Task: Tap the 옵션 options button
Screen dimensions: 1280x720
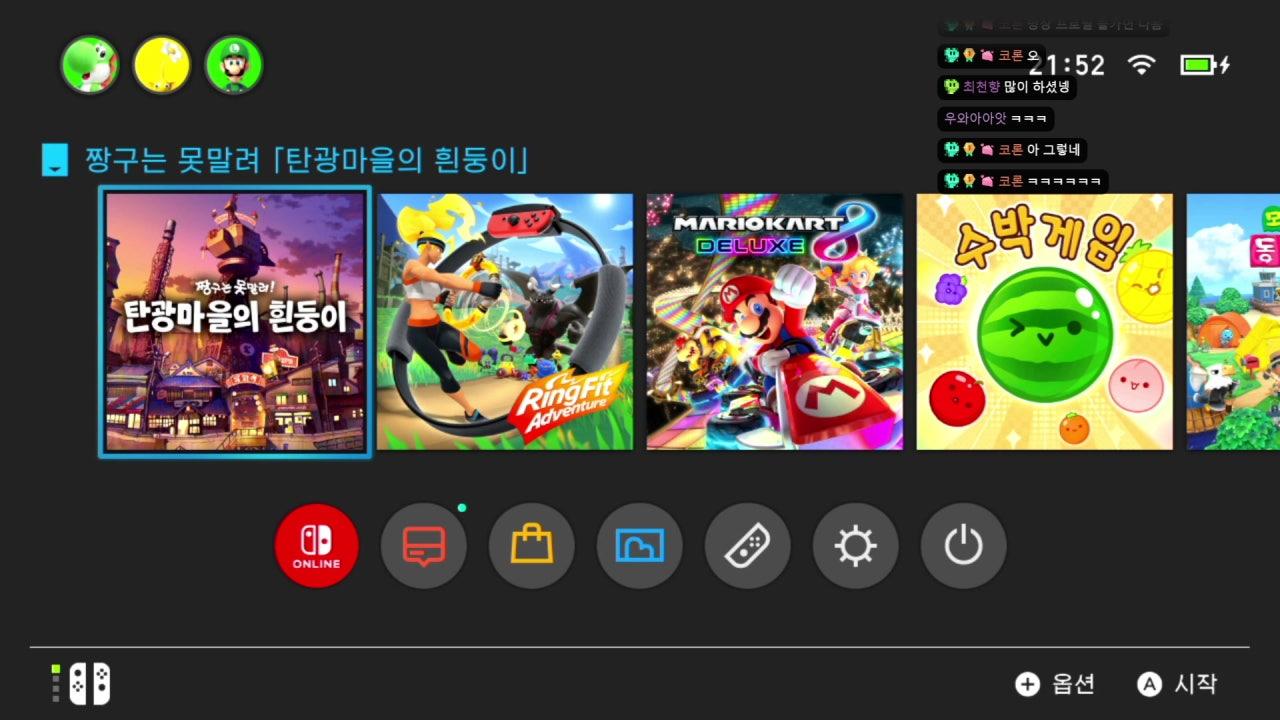Action: [x=1056, y=684]
